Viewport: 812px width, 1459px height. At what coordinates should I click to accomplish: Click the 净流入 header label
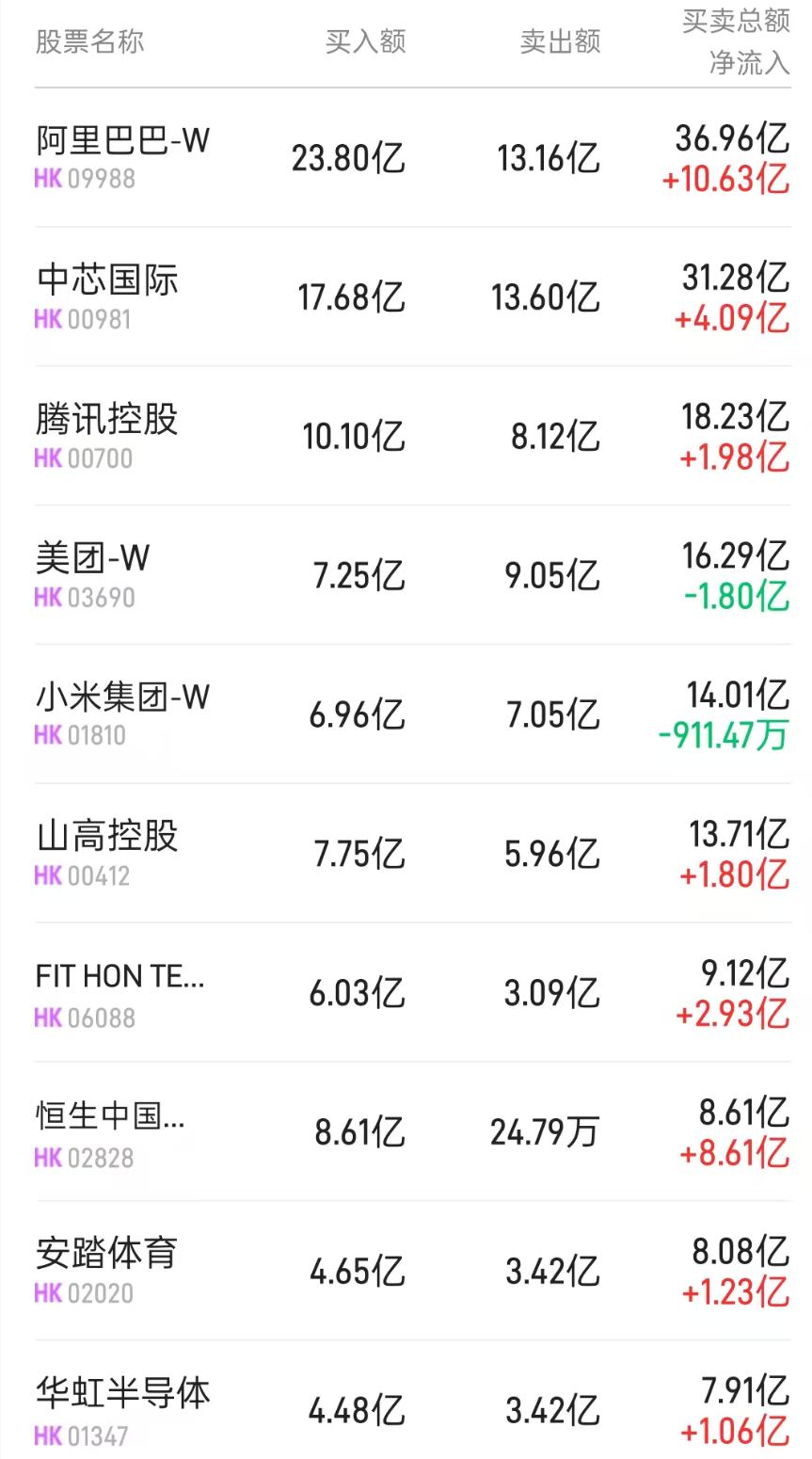748,64
